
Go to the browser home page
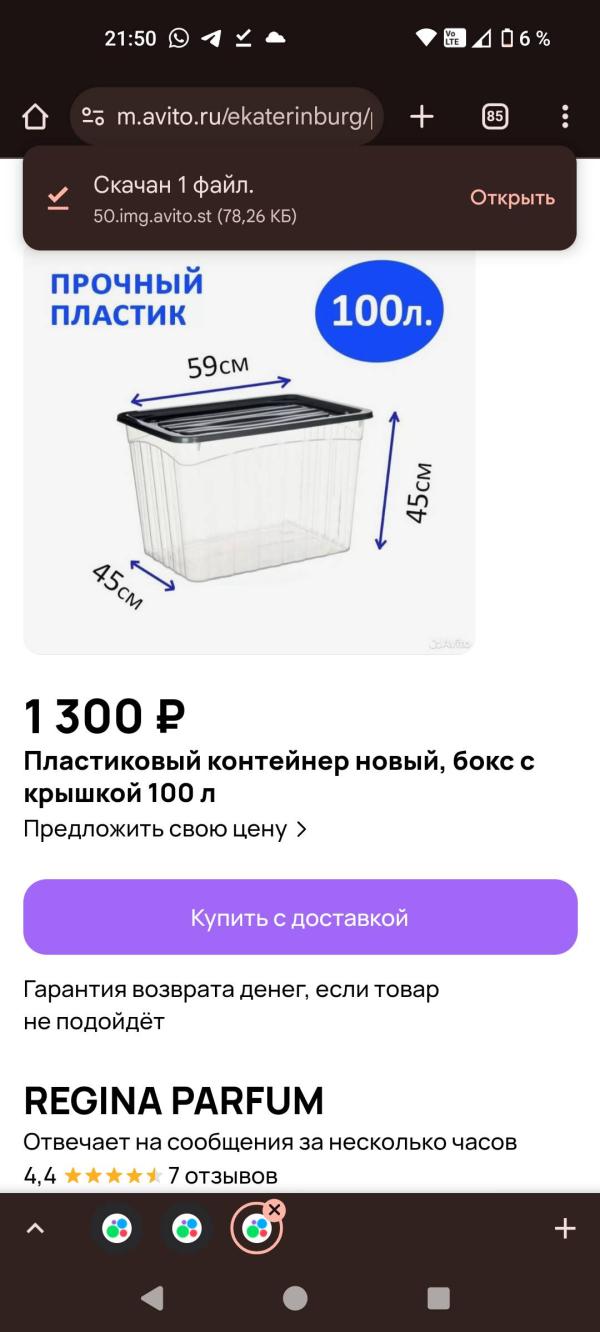pyautogui.click(x=35, y=117)
